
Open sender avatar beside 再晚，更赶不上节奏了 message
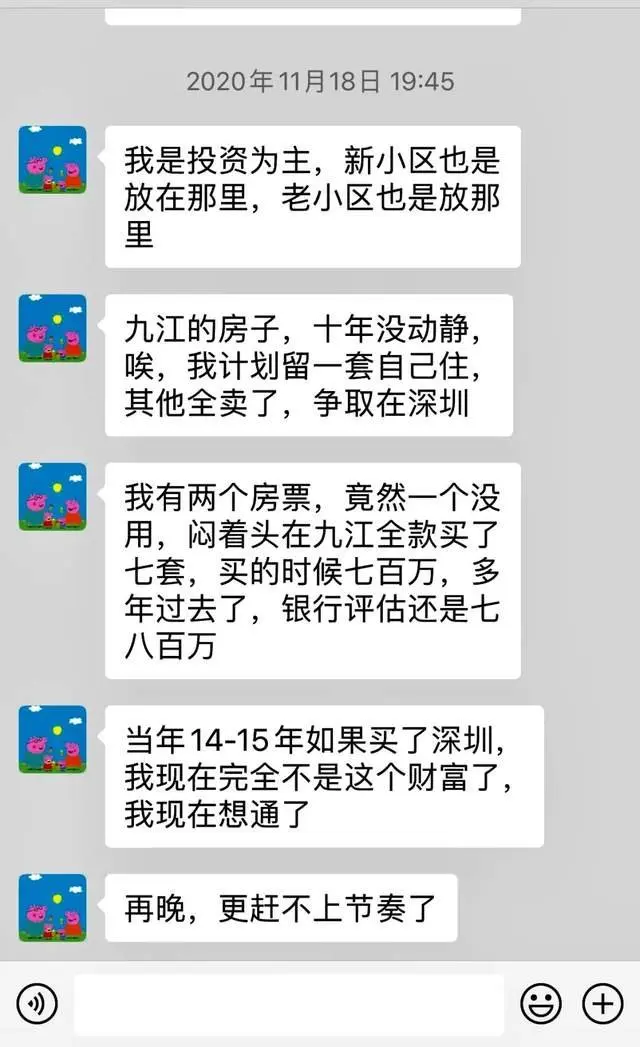[x=52, y=907]
